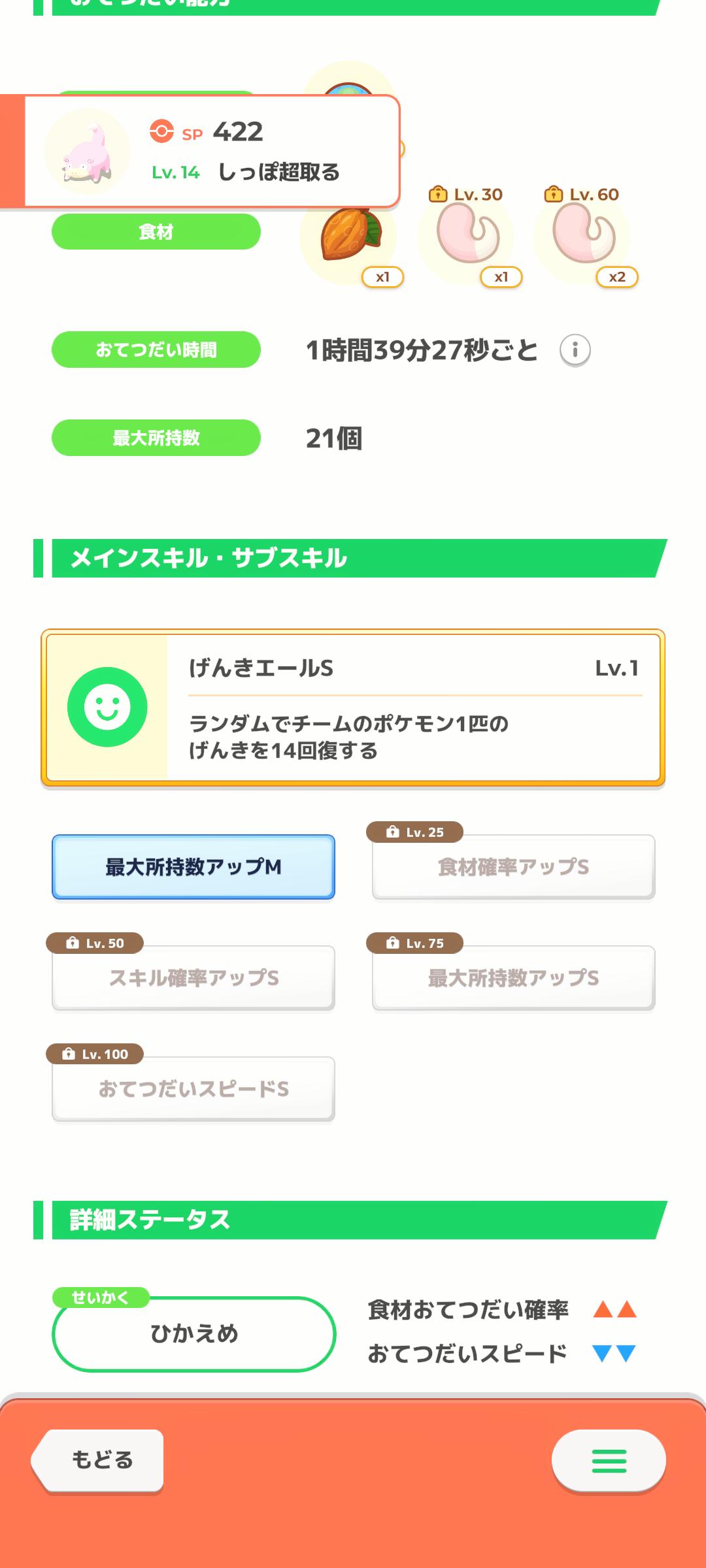Tap the Lv. 30 locked tail ingredient

click(467, 235)
